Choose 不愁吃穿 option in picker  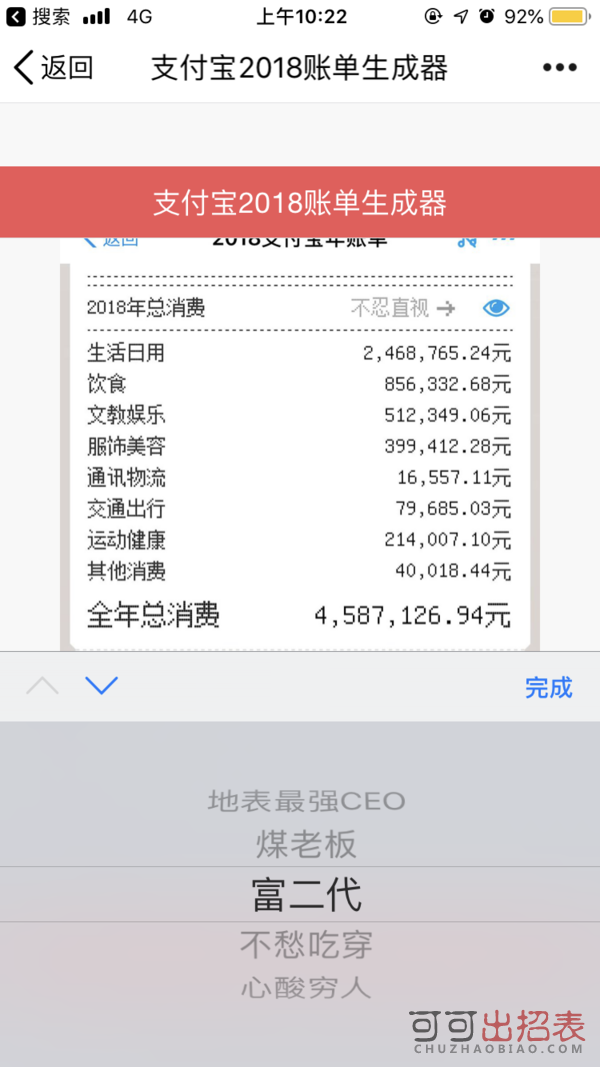(x=306, y=945)
